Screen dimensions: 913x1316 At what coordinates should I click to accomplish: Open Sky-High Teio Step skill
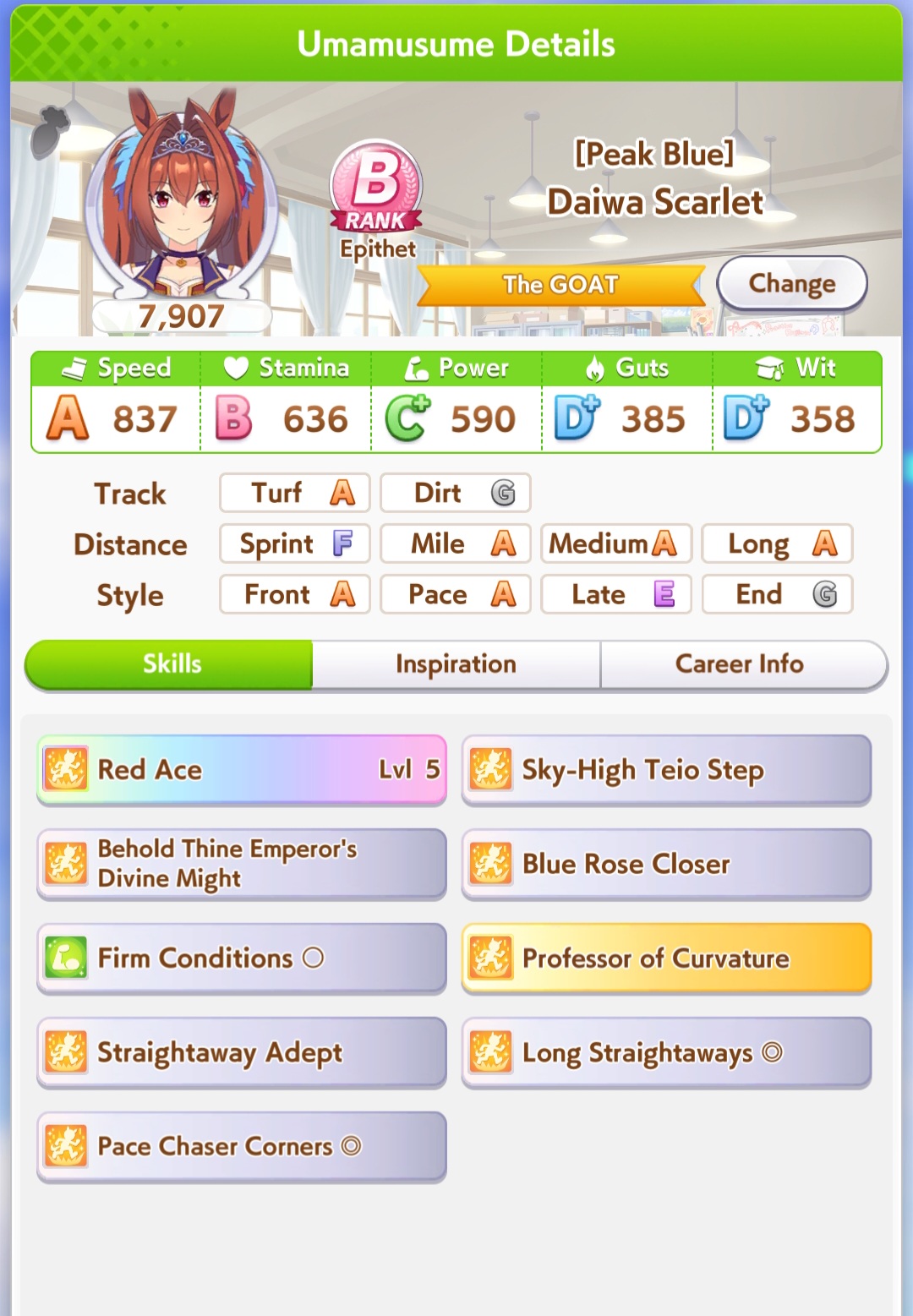(666, 769)
